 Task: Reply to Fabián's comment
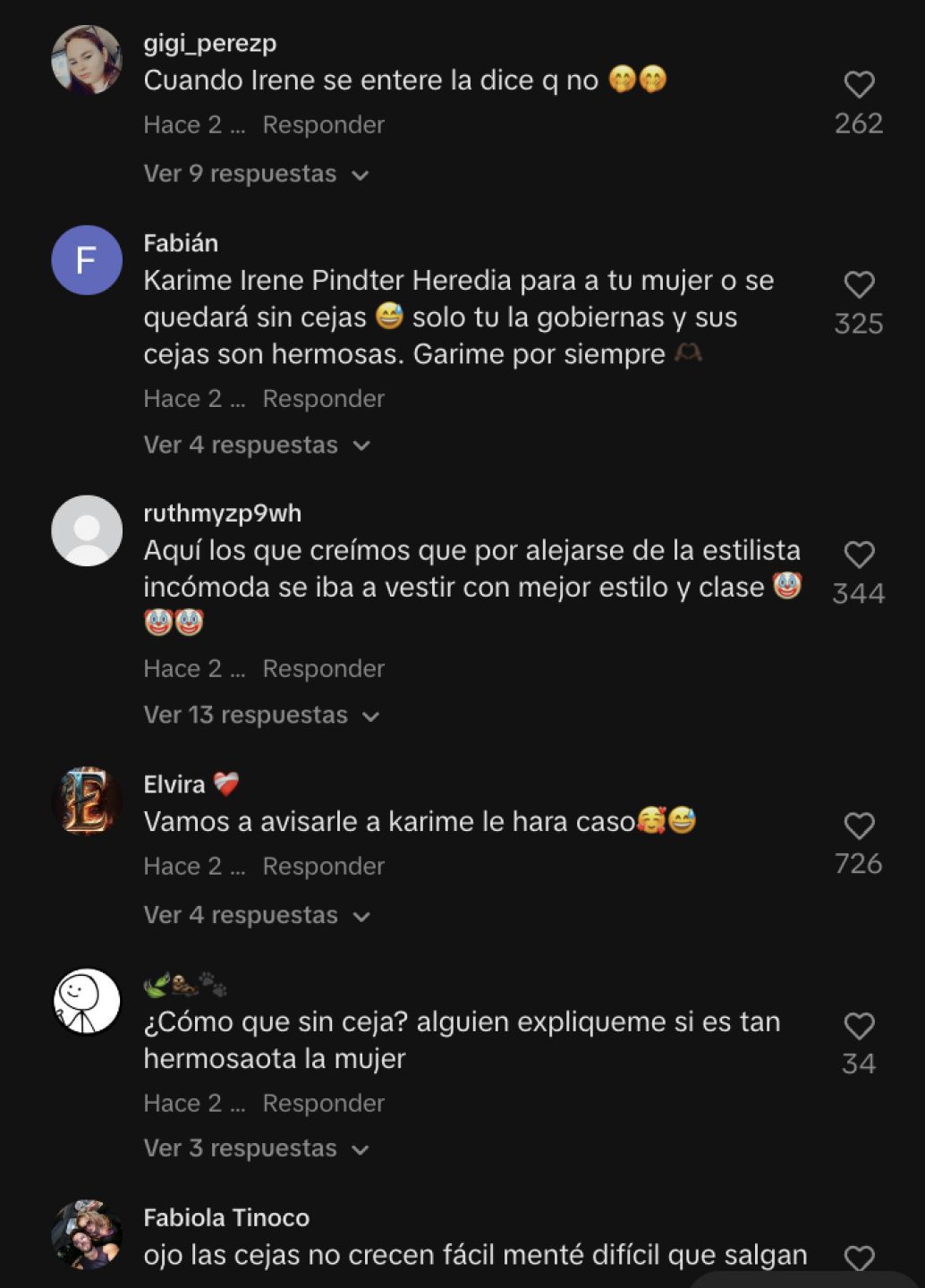click(323, 399)
